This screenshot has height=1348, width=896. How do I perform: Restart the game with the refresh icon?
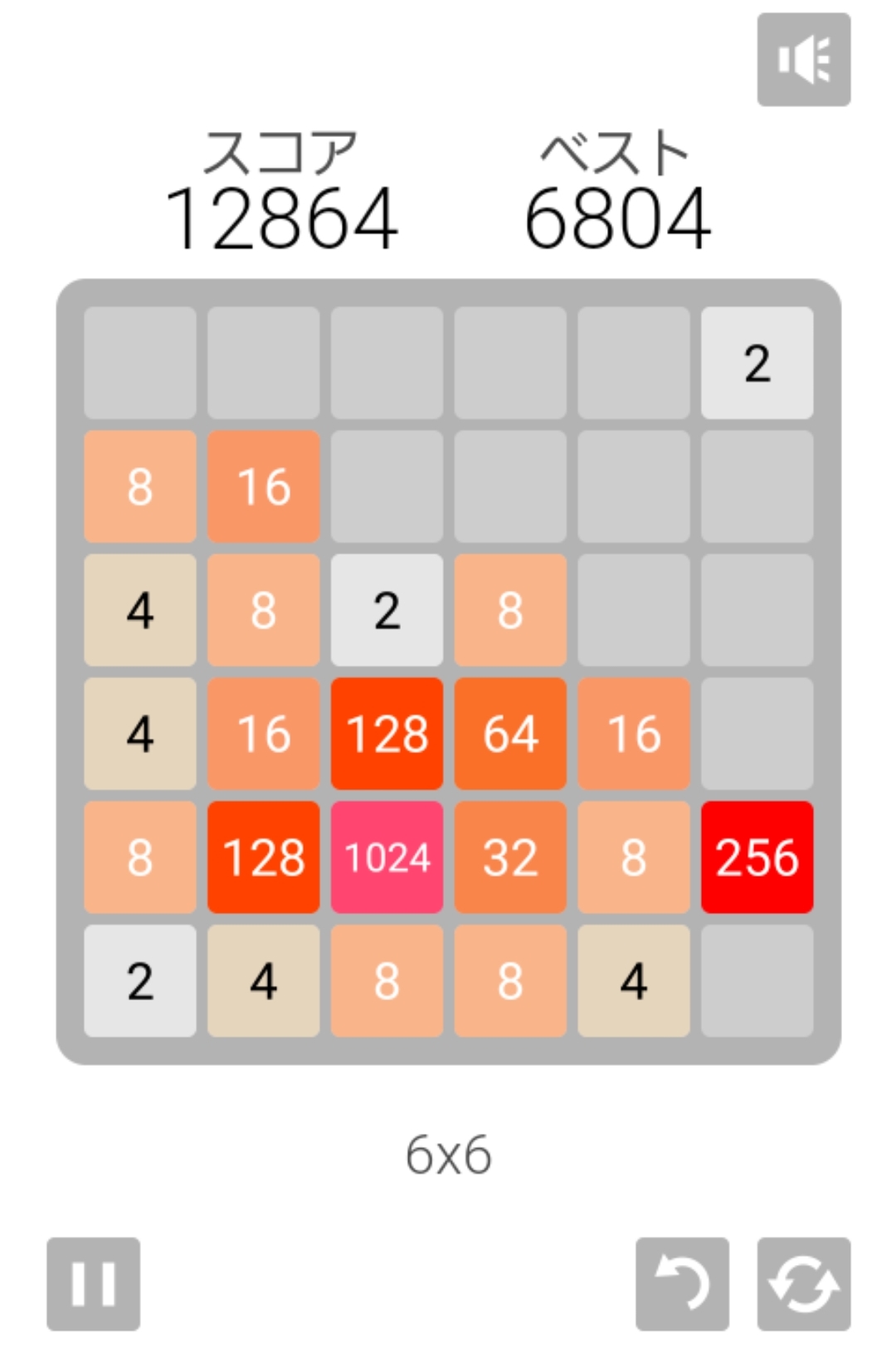click(803, 1284)
